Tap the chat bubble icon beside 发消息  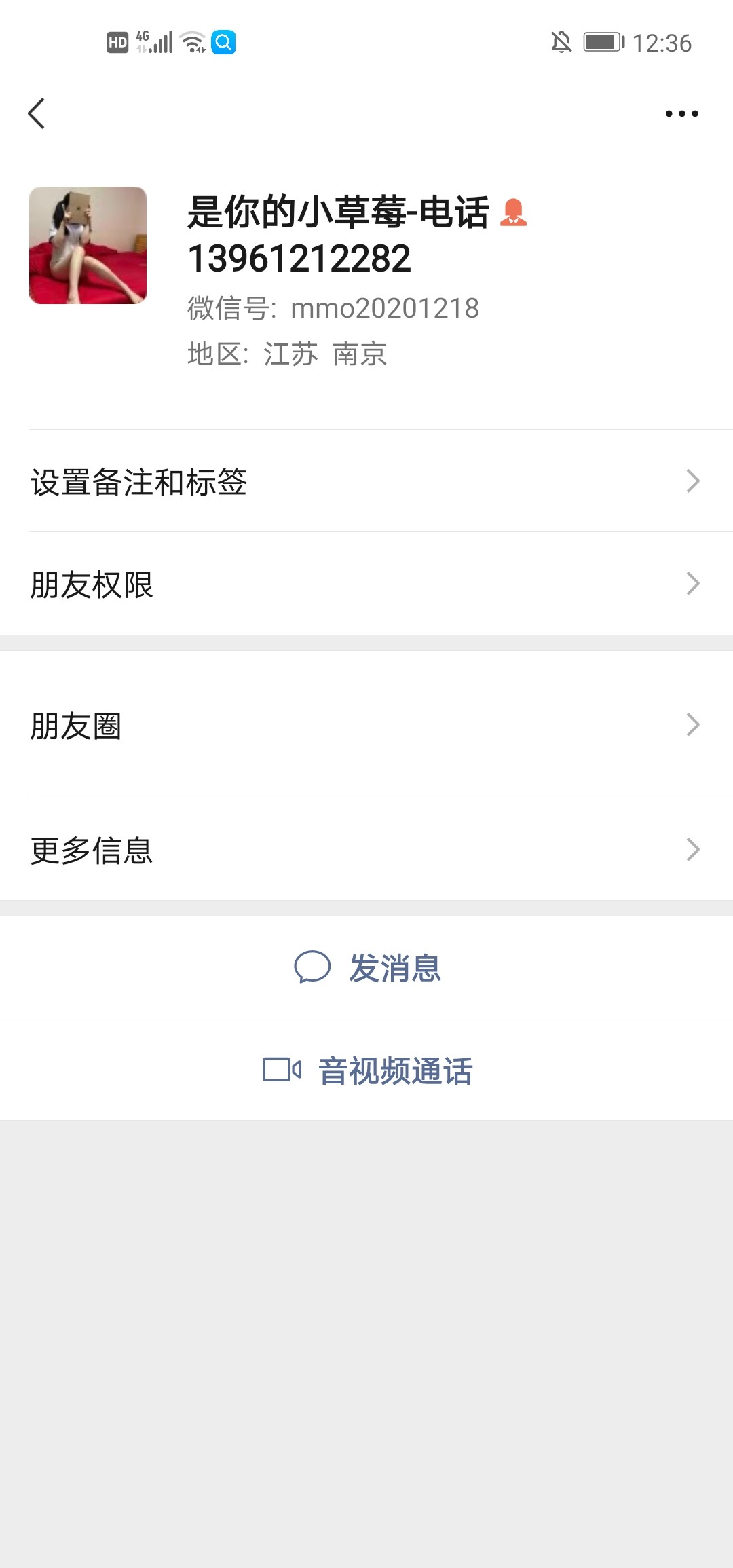[313, 969]
